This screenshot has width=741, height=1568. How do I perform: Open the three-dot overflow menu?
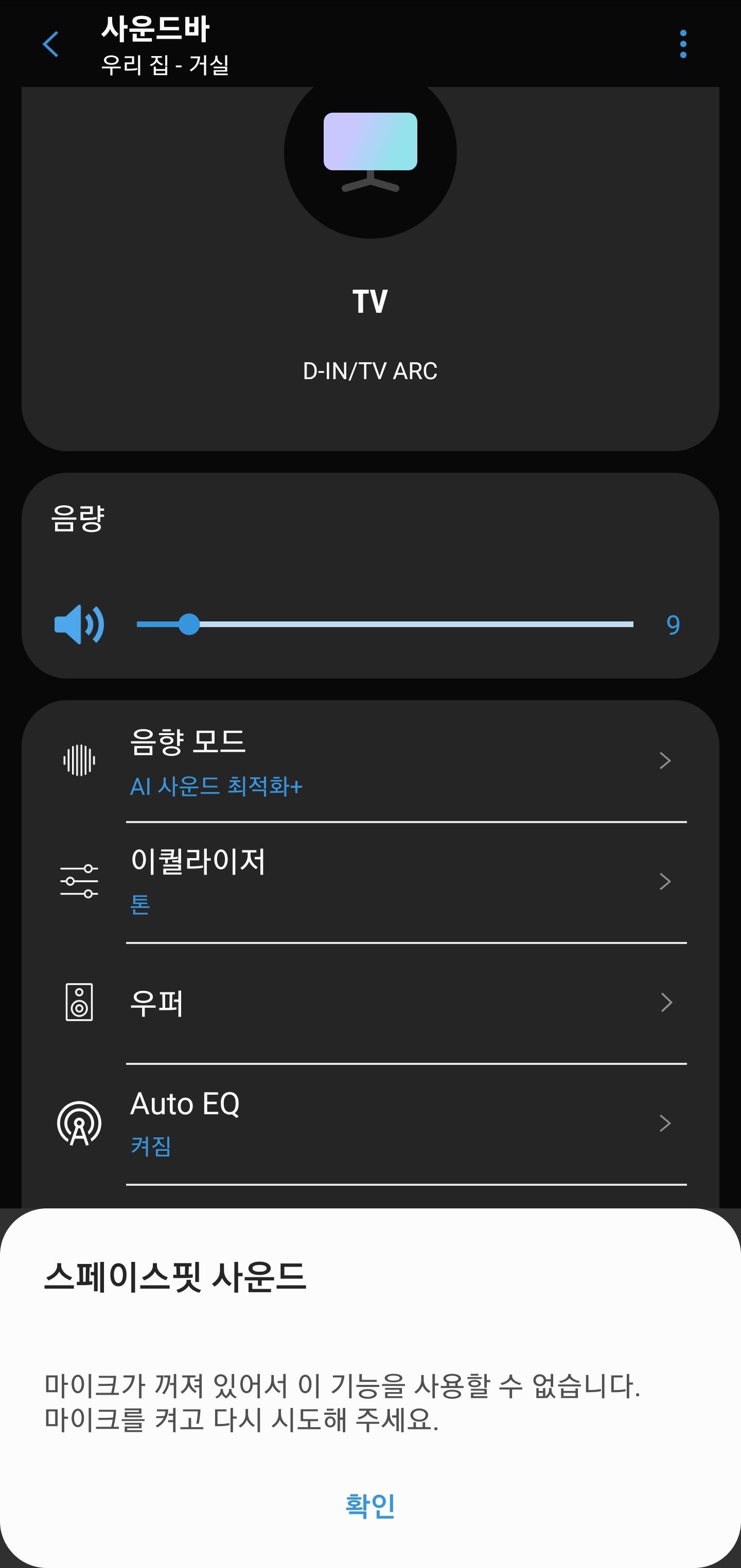tap(682, 44)
